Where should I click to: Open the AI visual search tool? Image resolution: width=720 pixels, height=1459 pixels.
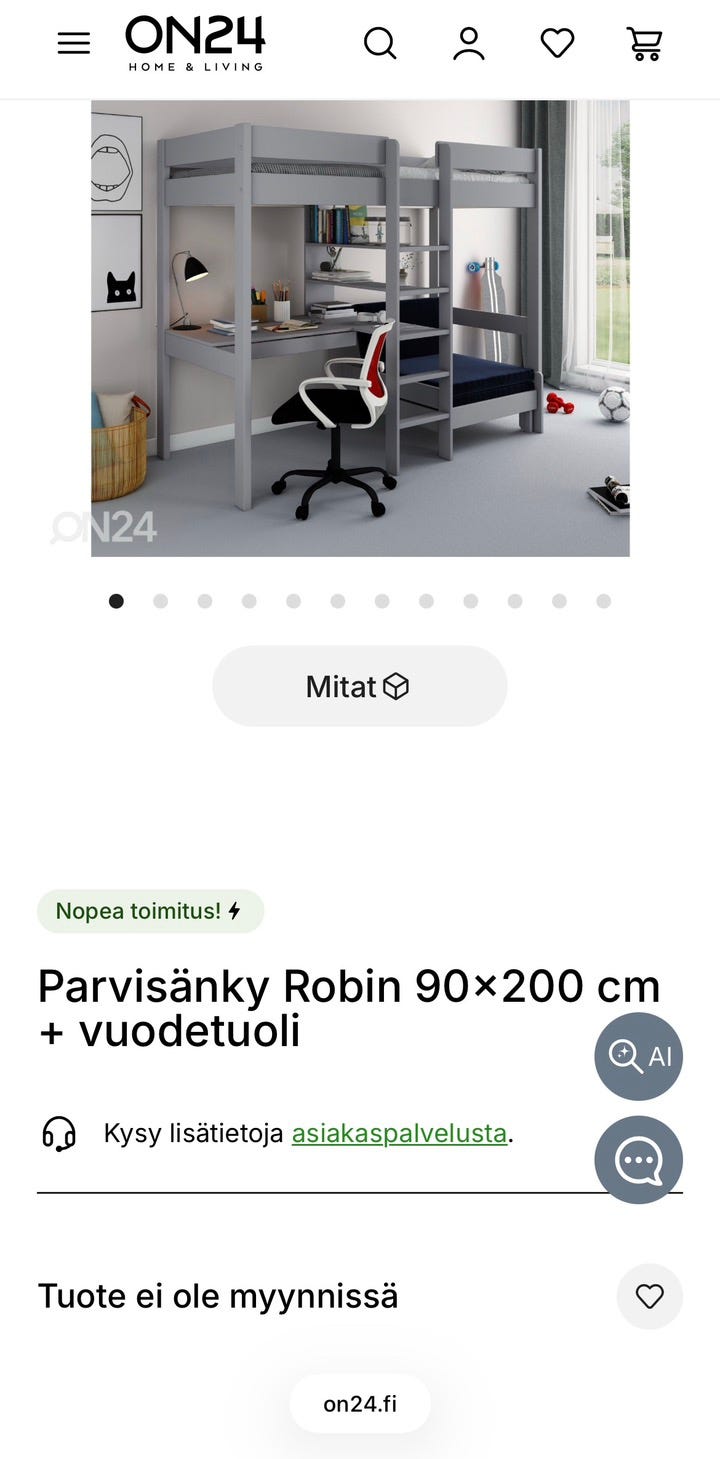(x=638, y=1056)
